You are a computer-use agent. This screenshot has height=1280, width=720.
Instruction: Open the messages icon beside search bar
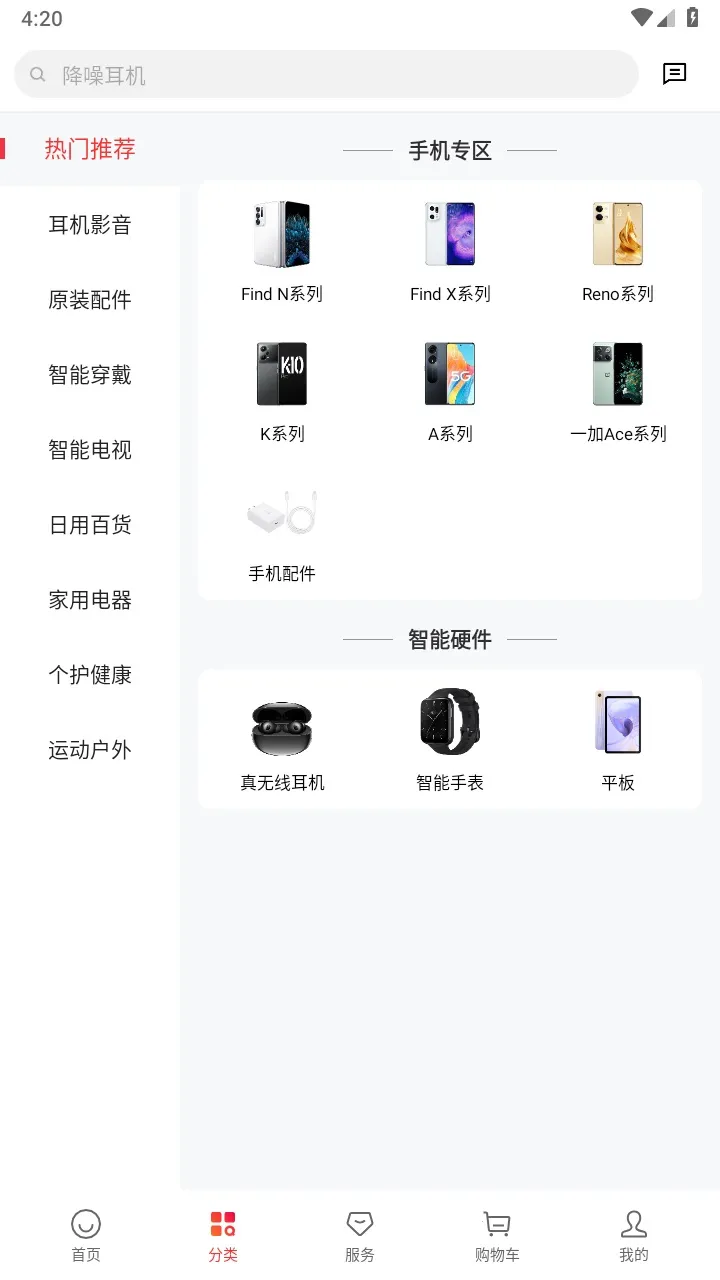click(x=675, y=73)
